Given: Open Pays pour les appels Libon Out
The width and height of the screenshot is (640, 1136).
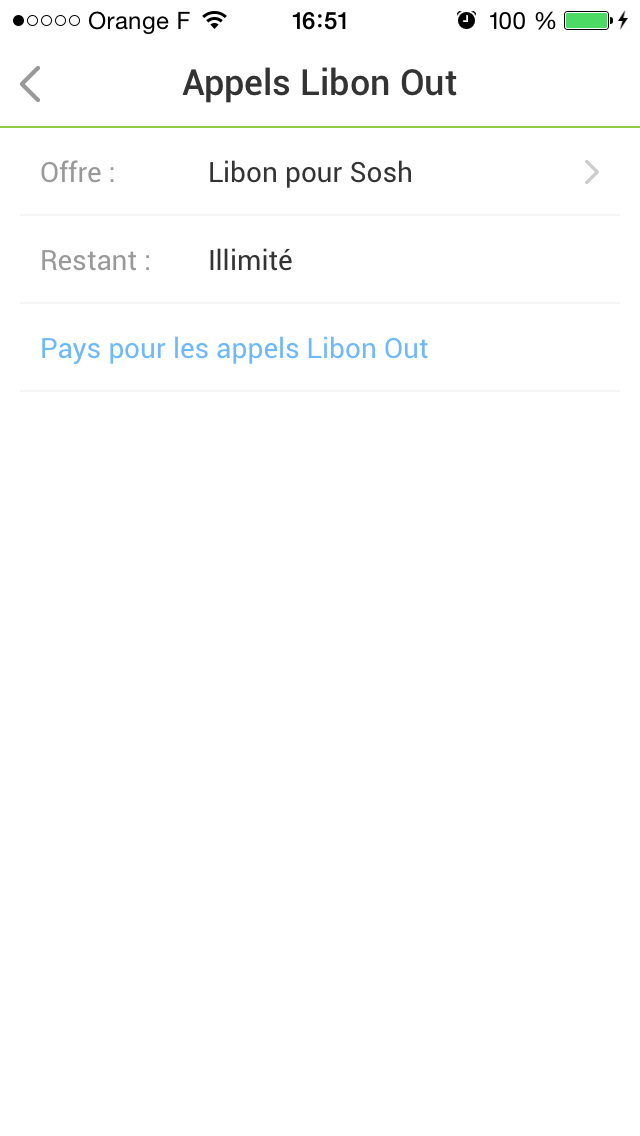Looking at the screenshot, I should (234, 349).
